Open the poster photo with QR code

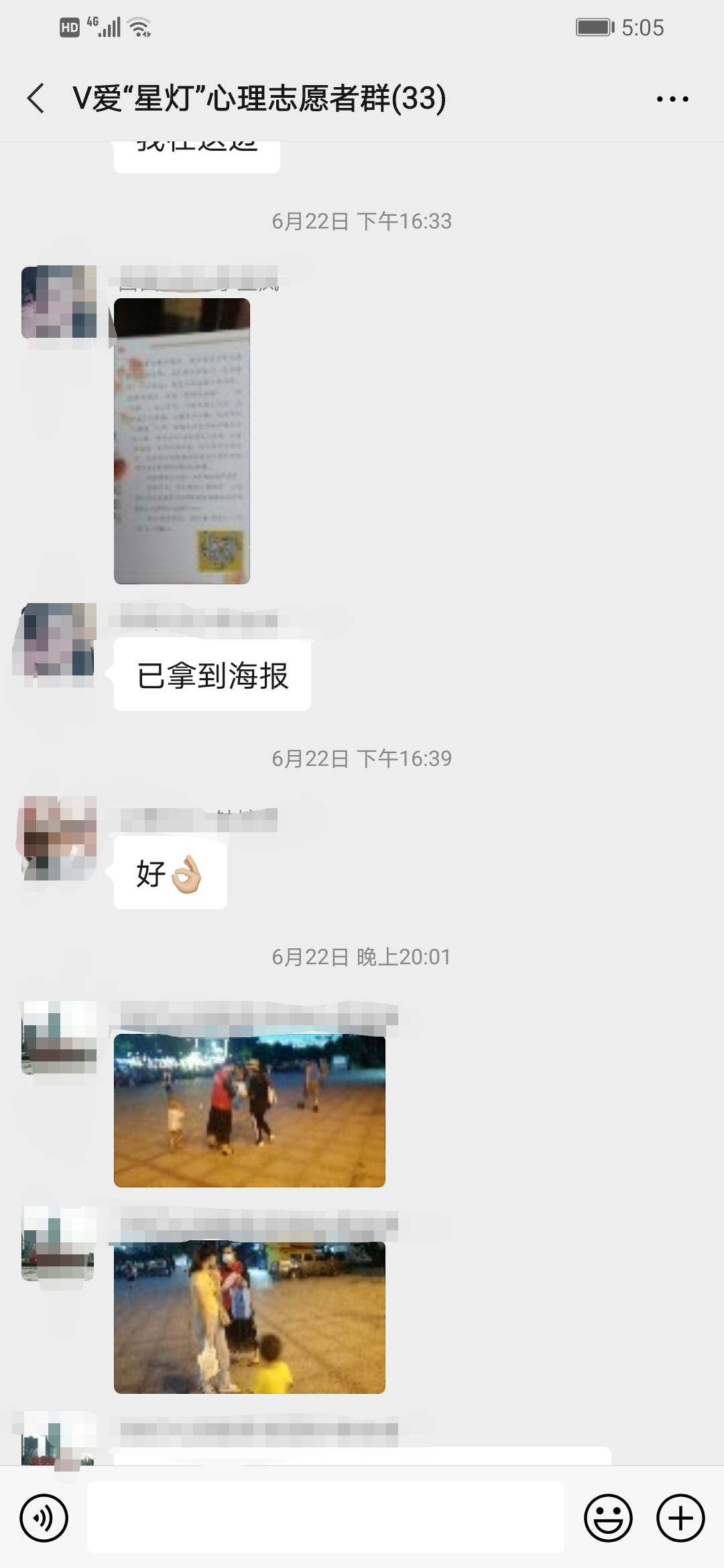[182, 441]
